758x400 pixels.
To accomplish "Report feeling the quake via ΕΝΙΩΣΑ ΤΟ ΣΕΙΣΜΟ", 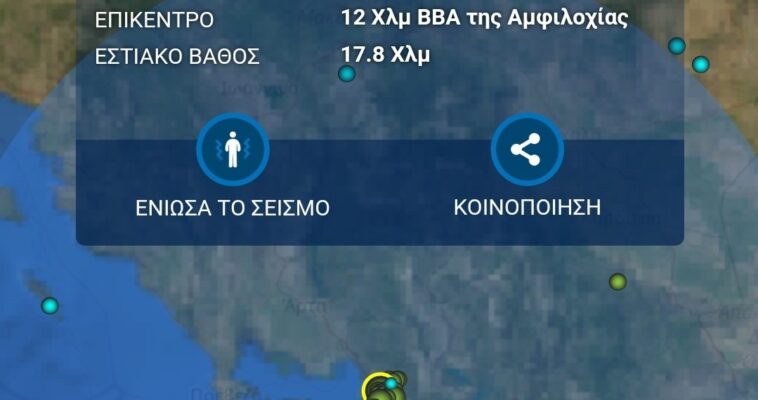I will pos(232,151).
